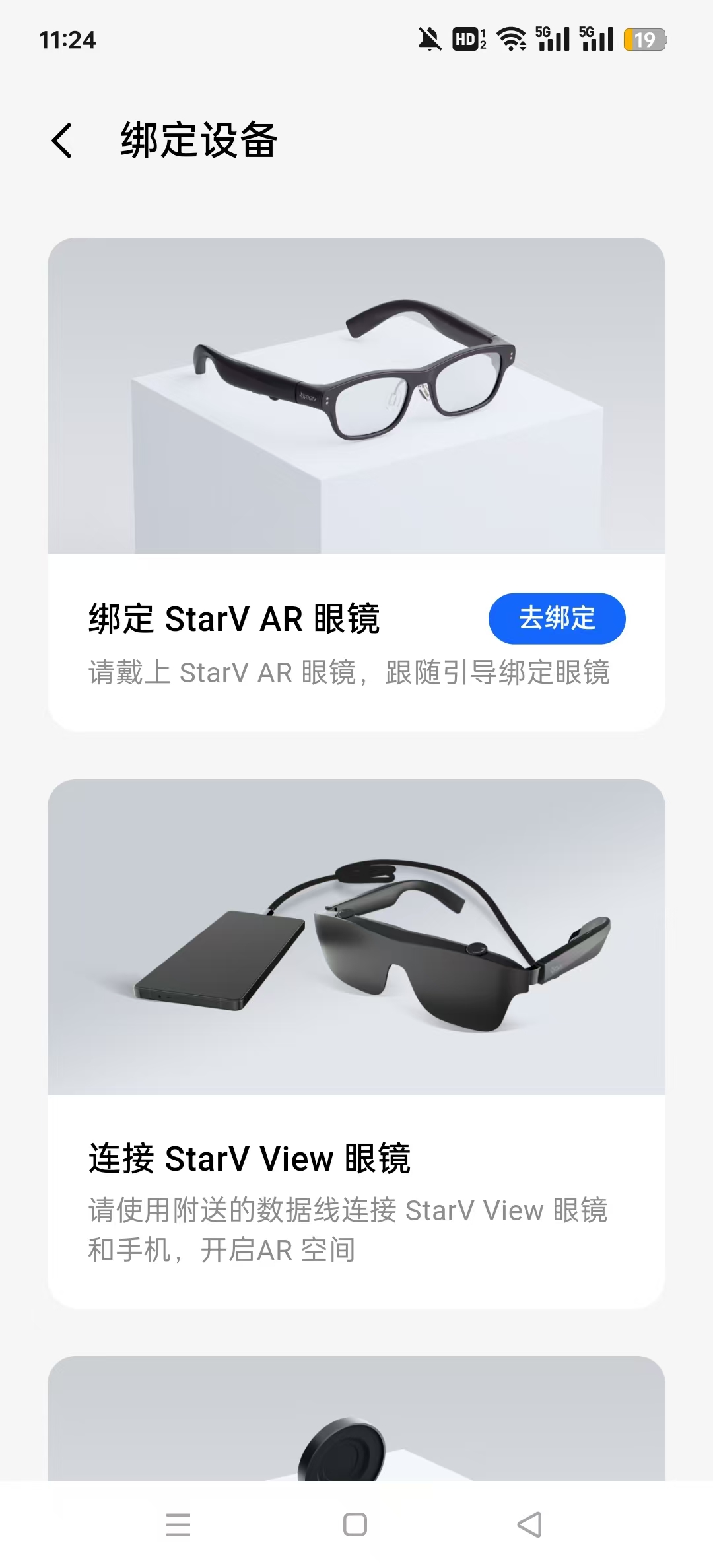Go back from the 绑定设备 page
The width and height of the screenshot is (713, 1568).
[x=62, y=141]
